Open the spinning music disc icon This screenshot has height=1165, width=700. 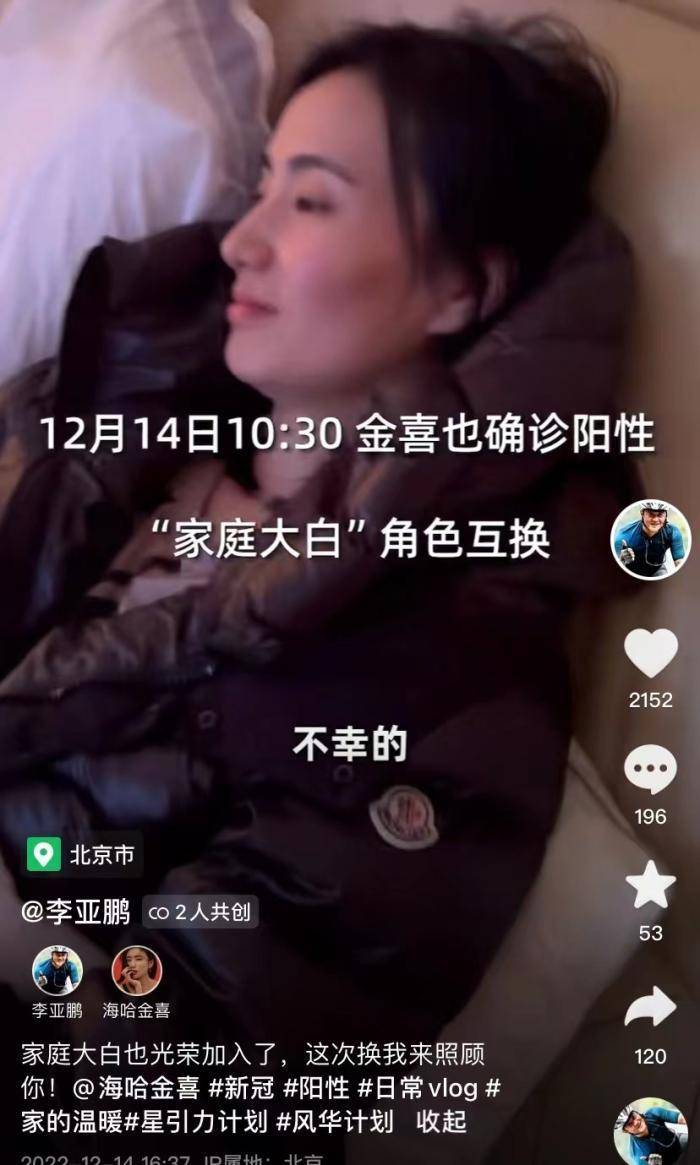[x=651, y=1133]
